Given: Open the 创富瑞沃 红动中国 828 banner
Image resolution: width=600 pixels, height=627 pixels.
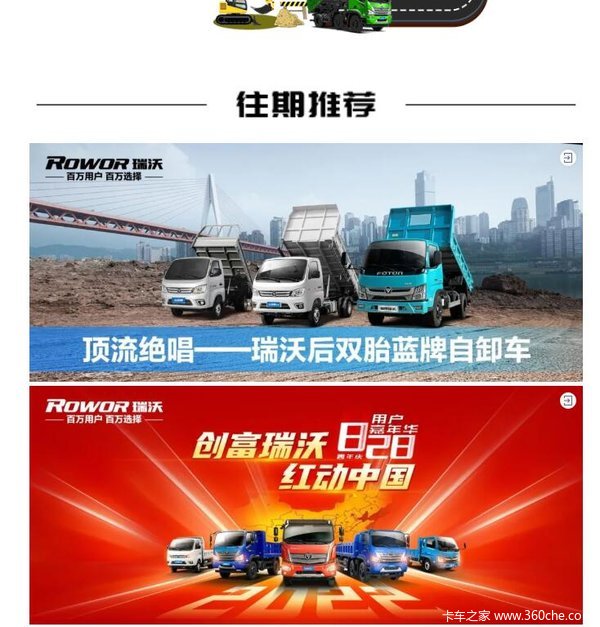Looking at the screenshot, I should coord(305,503).
